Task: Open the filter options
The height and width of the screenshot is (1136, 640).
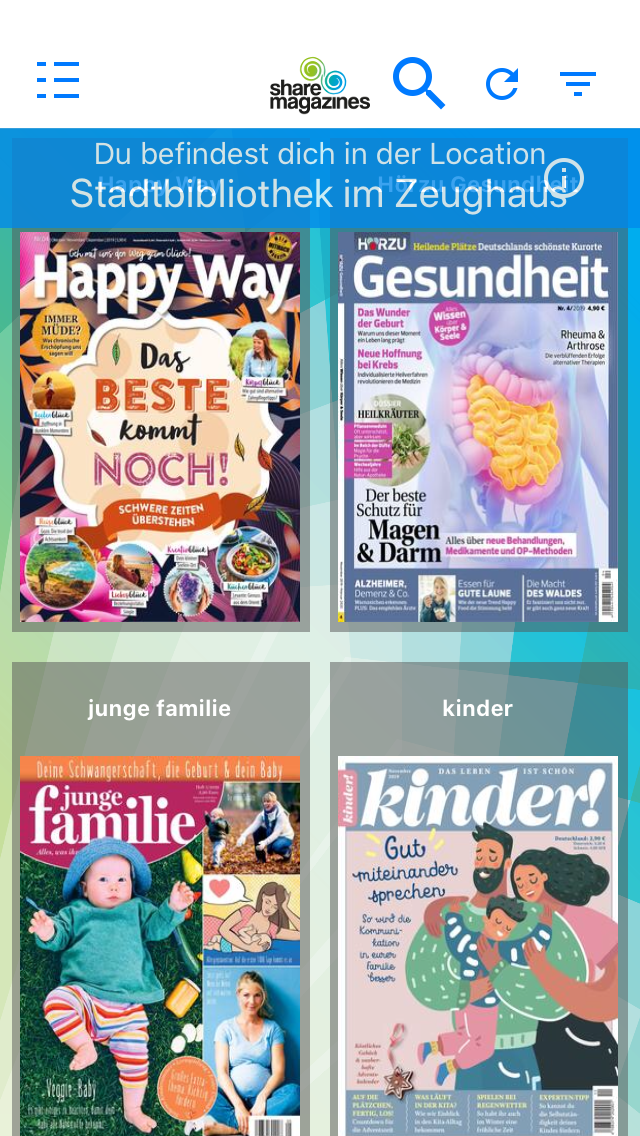Action: tap(578, 84)
